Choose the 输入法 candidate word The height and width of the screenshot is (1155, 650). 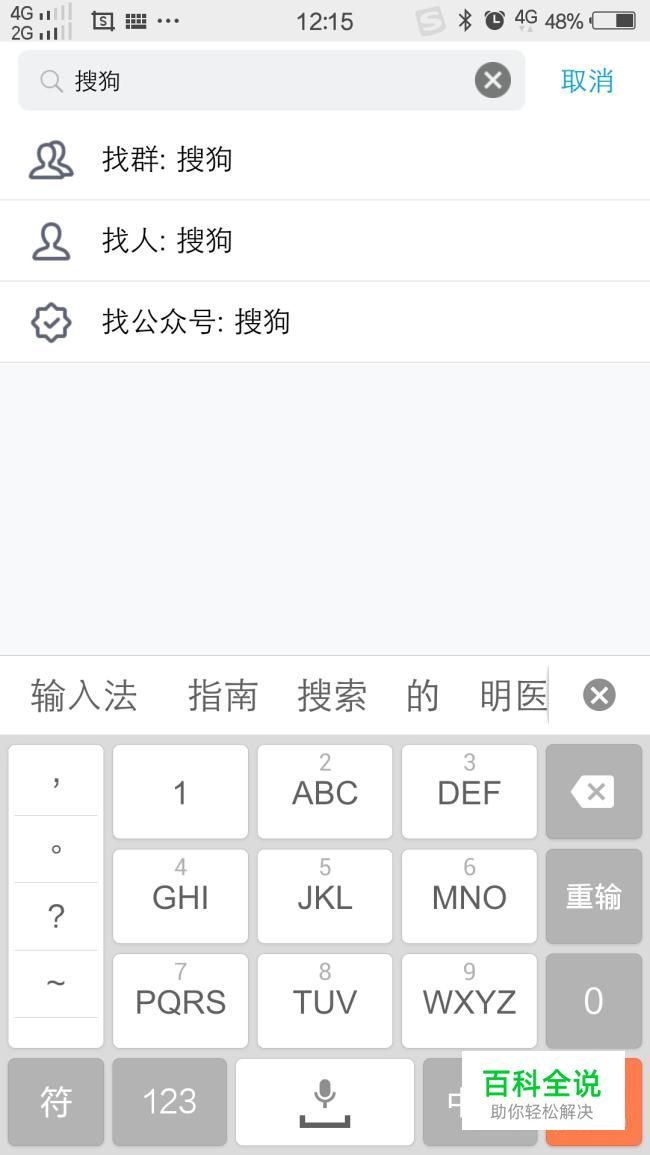point(84,695)
